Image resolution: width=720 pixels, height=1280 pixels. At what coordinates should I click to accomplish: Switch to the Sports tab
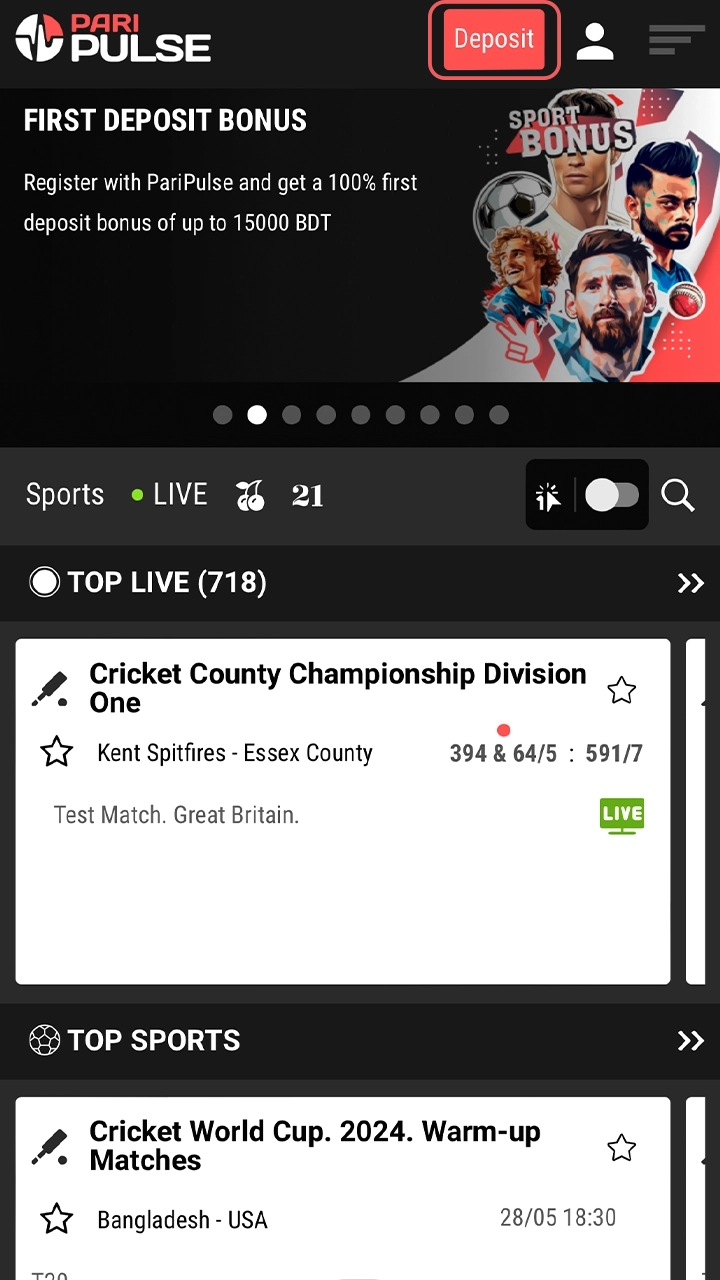coord(65,495)
